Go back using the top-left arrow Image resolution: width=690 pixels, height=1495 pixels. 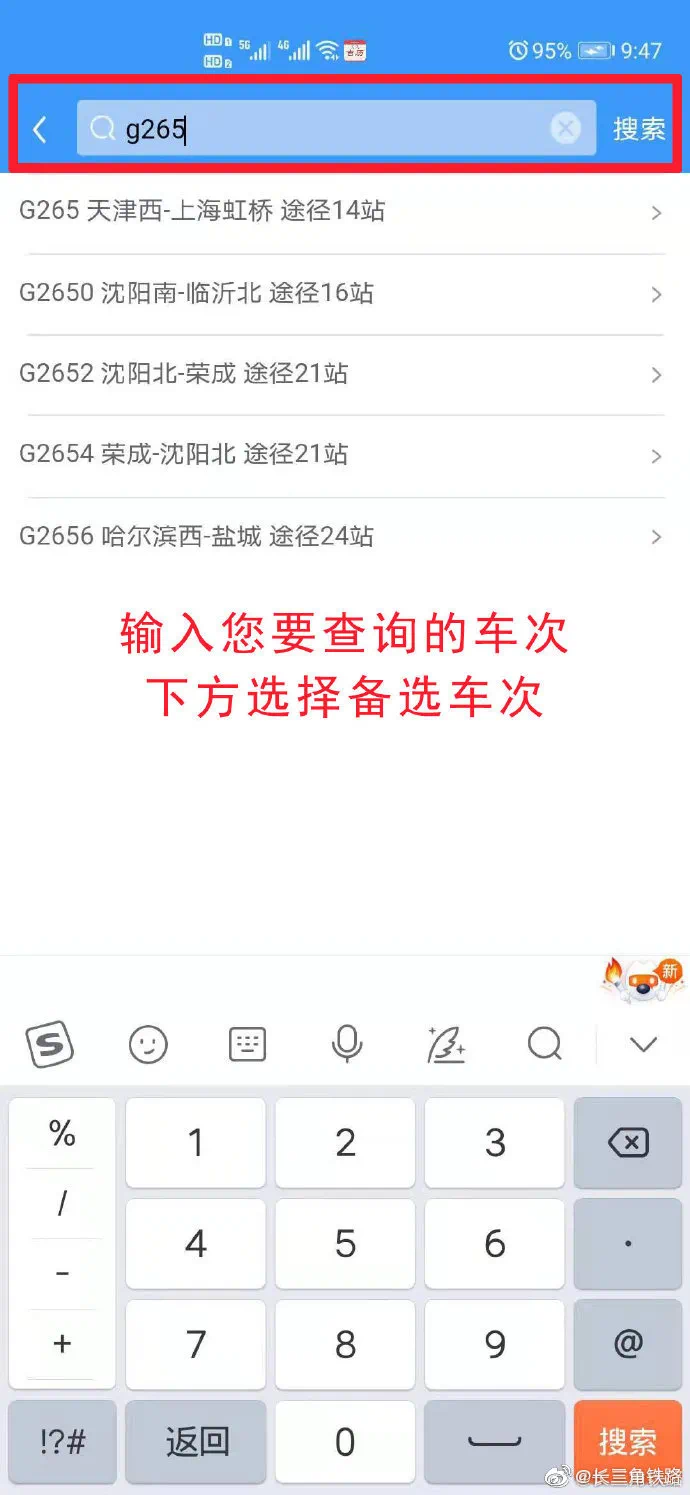[40, 129]
